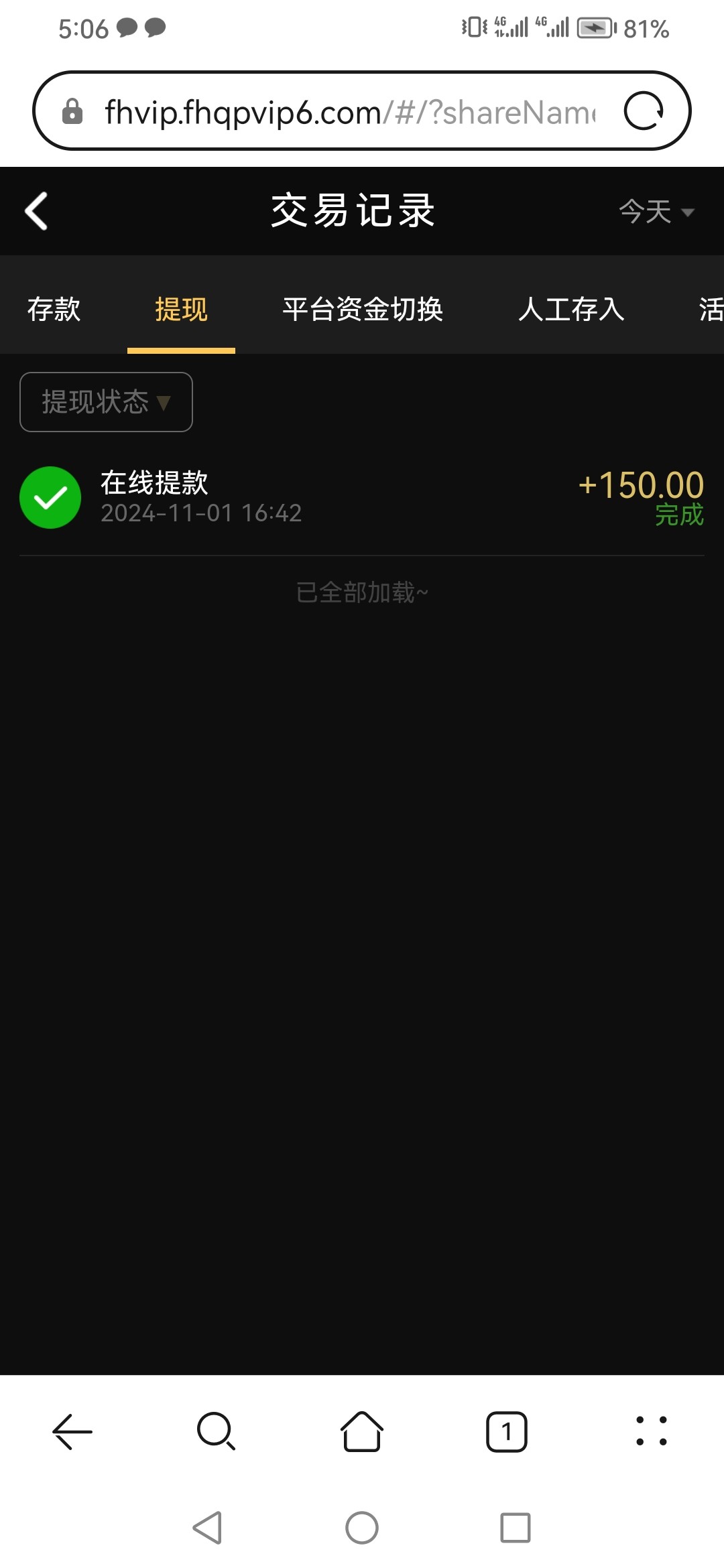
Task: Tap the system recent apps button
Action: coord(515,1528)
